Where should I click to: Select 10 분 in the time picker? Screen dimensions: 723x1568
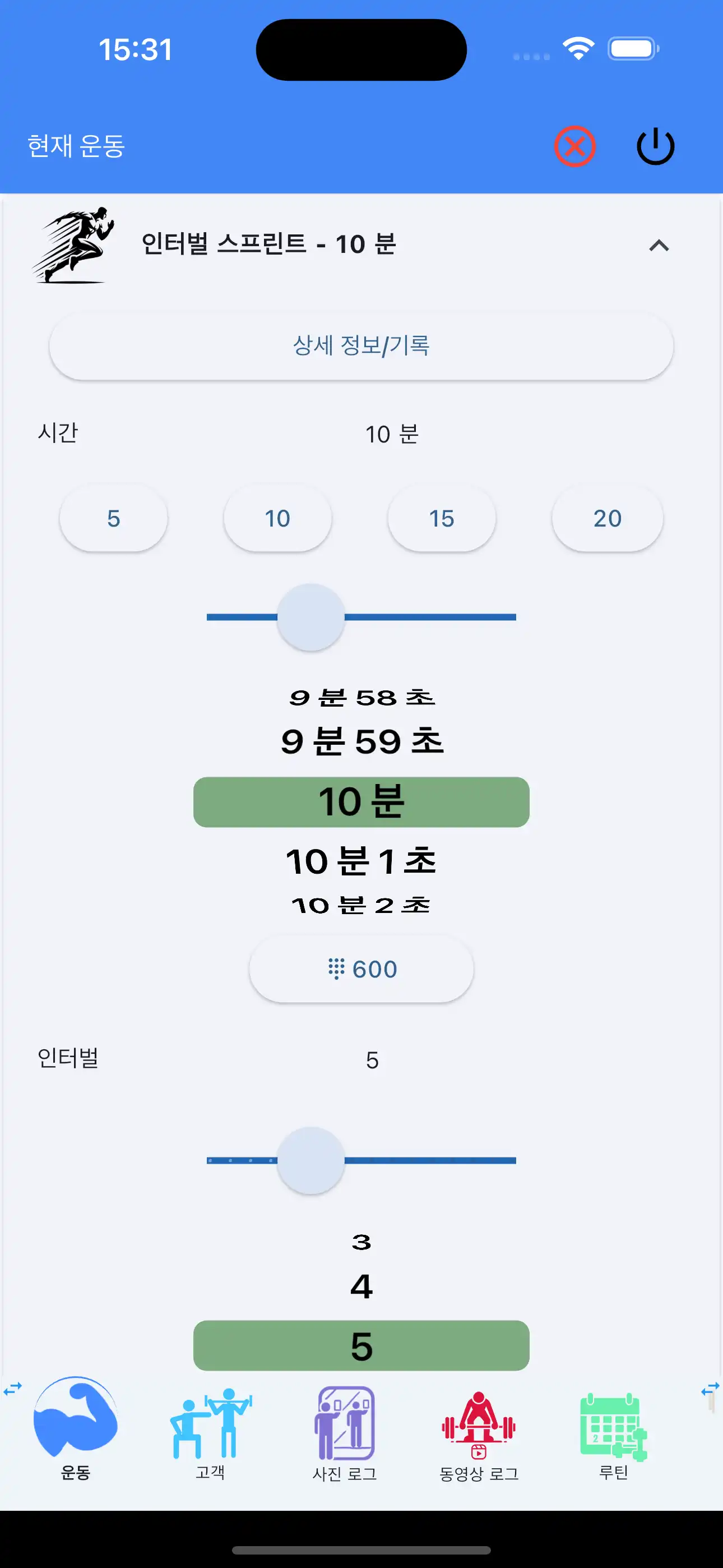(361, 801)
